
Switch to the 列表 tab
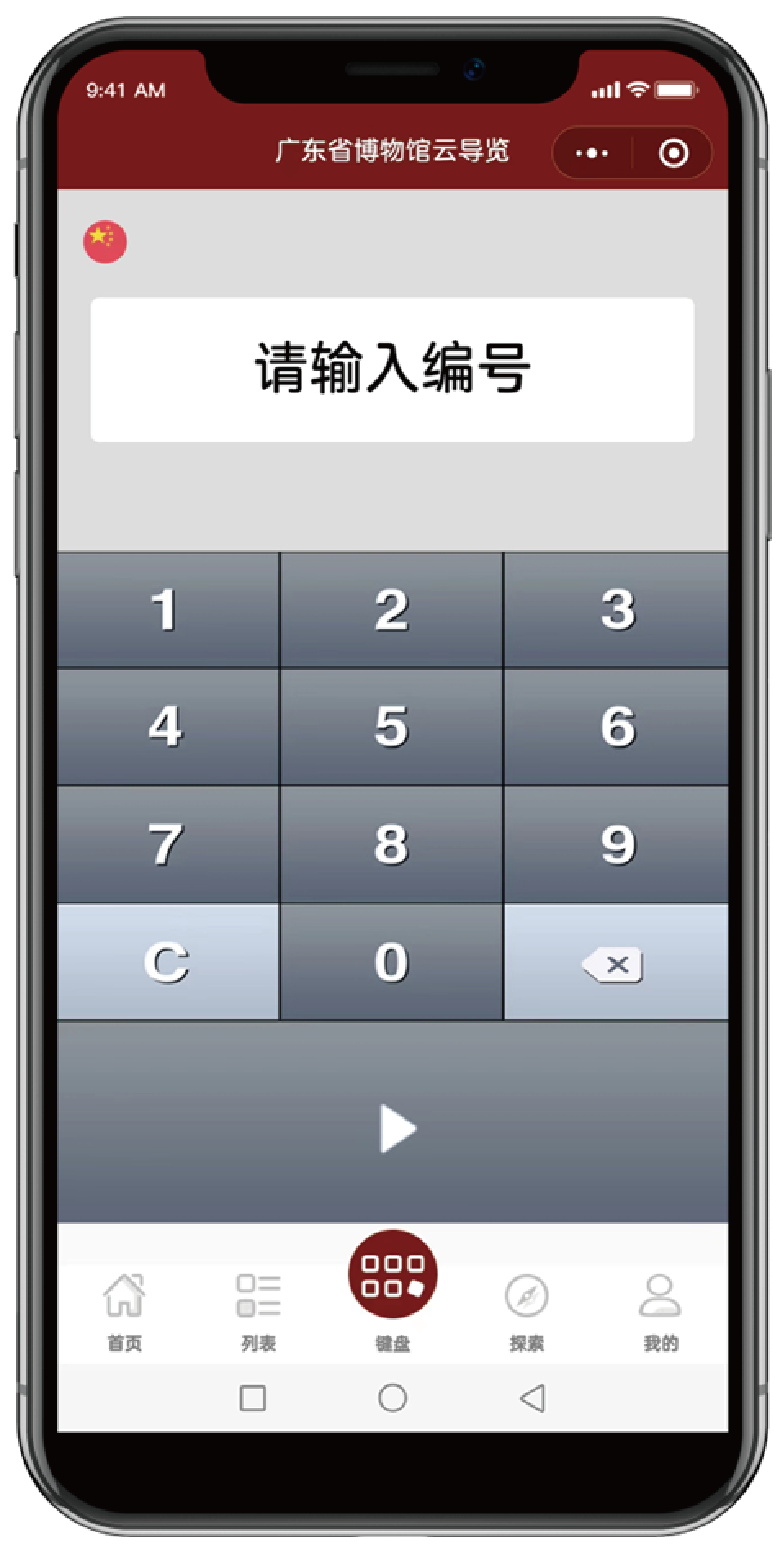(258, 1311)
